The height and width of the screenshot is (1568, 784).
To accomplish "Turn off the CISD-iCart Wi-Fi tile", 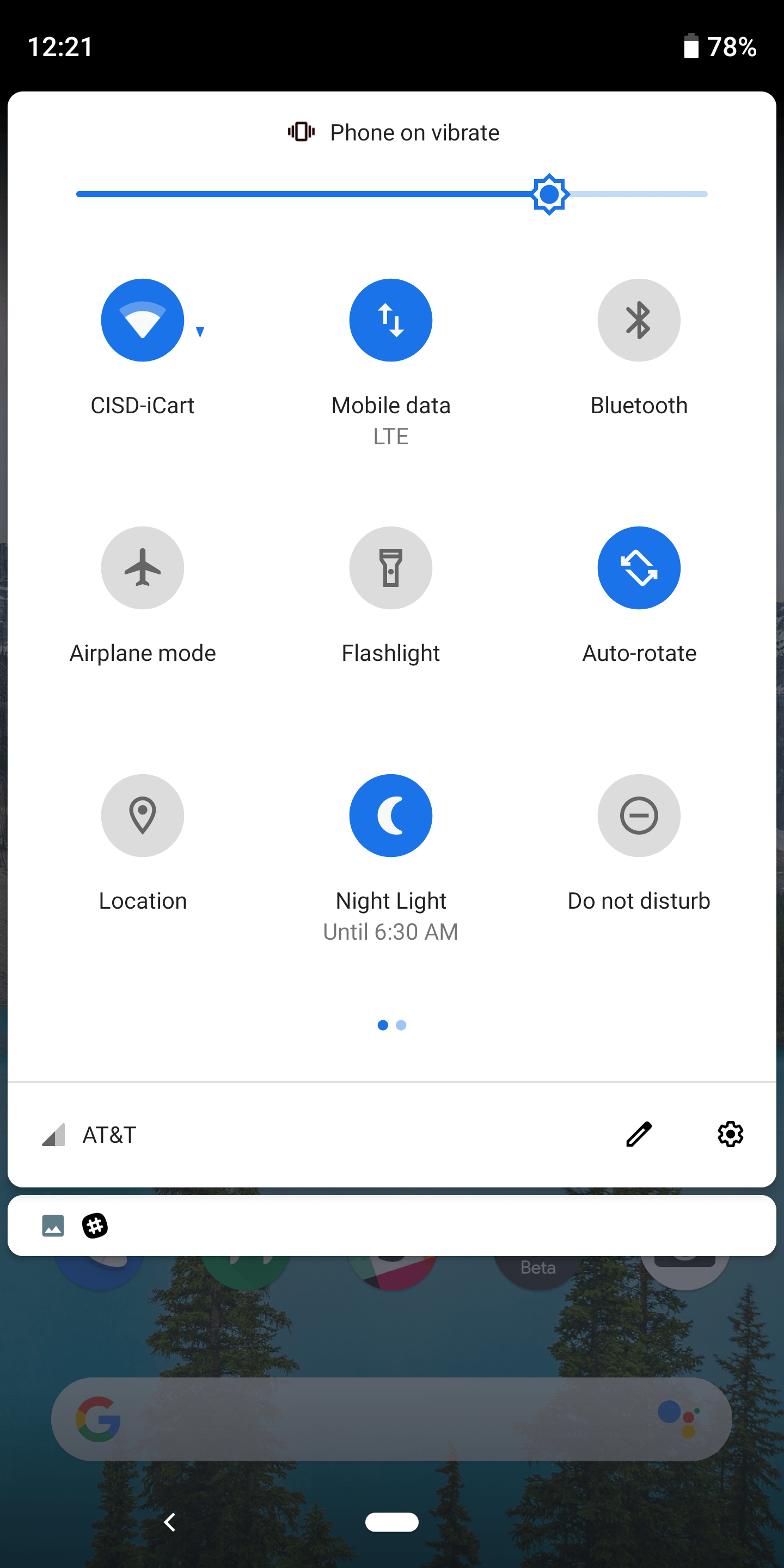I will pos(143,320).
